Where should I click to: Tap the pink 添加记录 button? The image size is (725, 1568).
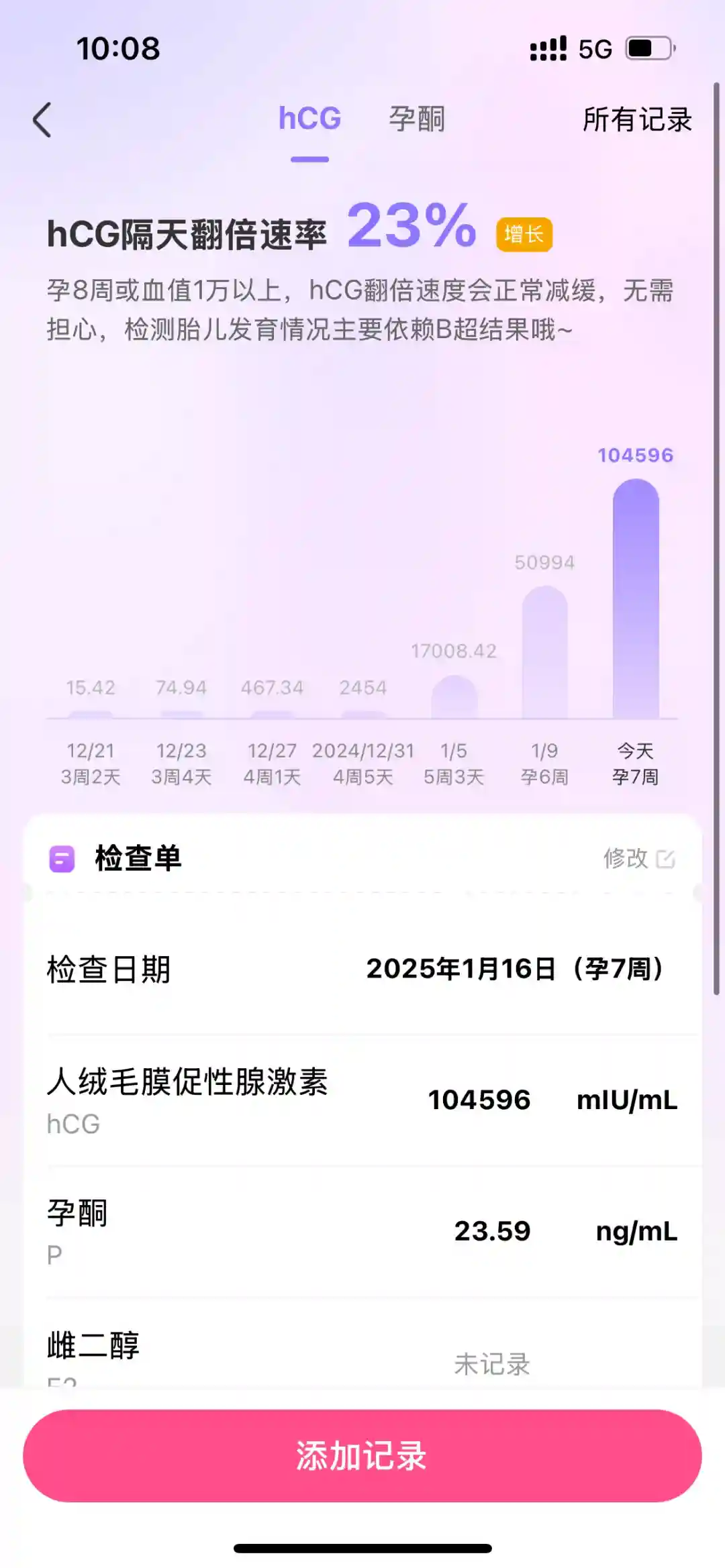click(362, 1455)
